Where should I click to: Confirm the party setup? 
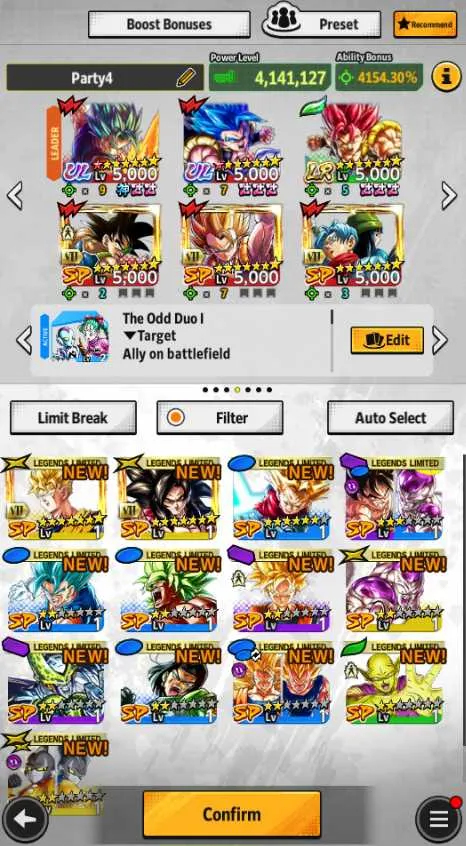[x=232, y=814]
